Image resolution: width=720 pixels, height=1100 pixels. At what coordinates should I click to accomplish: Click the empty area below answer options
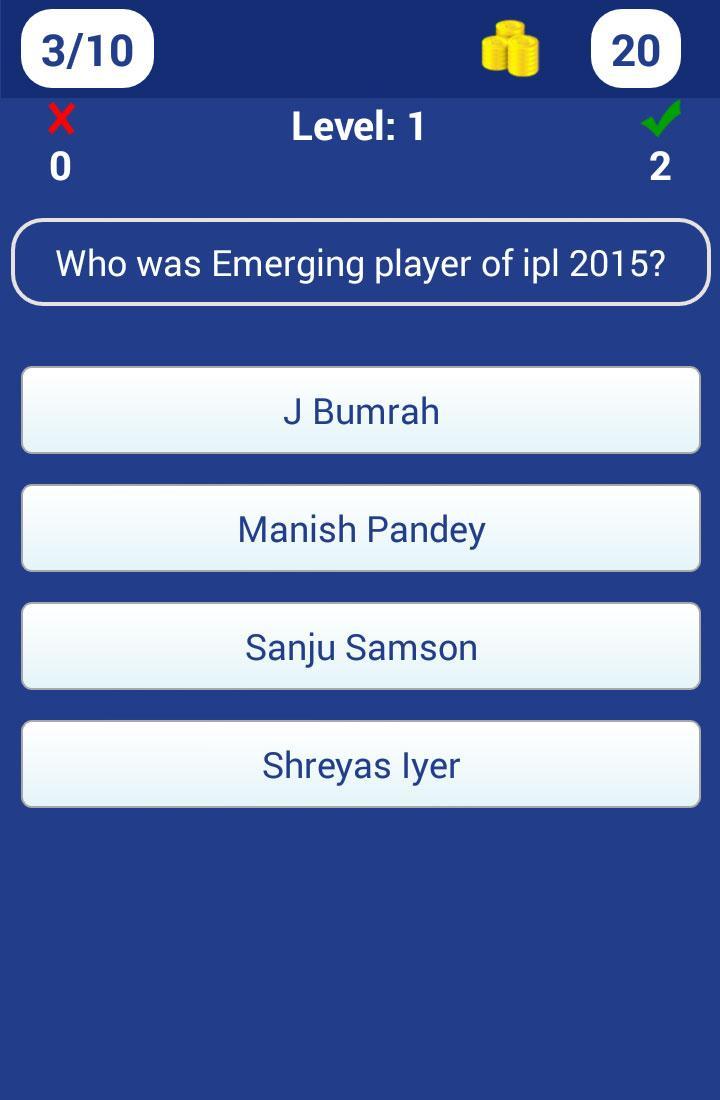click(360, 950)
